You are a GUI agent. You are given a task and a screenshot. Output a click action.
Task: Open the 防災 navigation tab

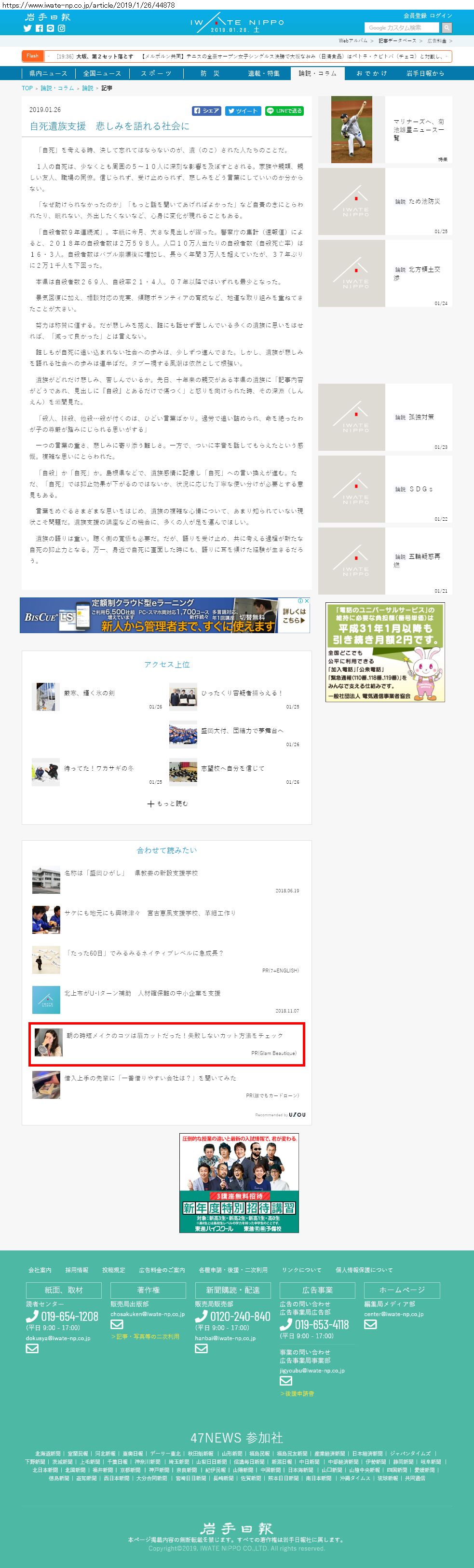tap(210, 73)
